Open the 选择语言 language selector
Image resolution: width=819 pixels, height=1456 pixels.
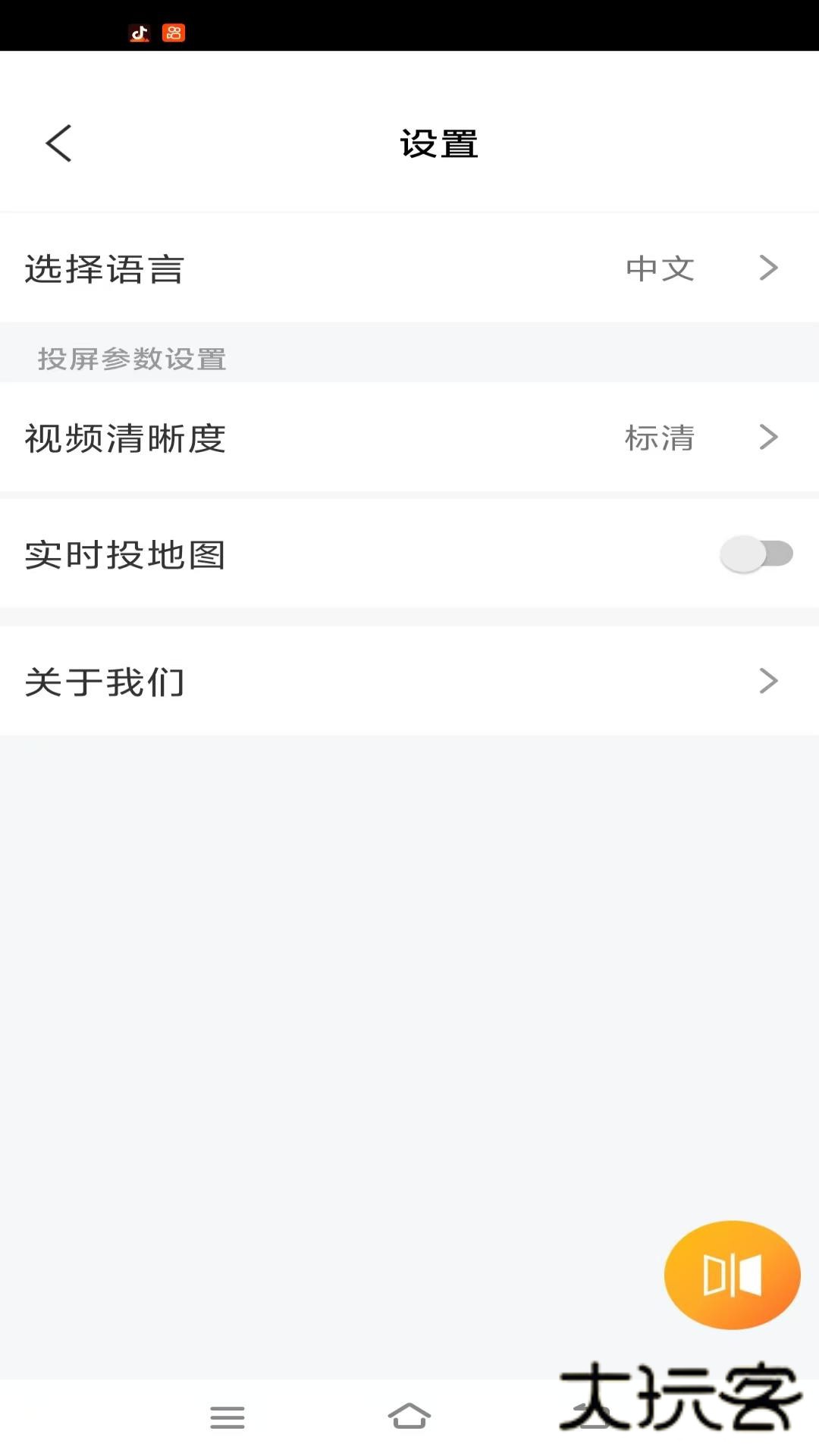[x=104, y=268]
